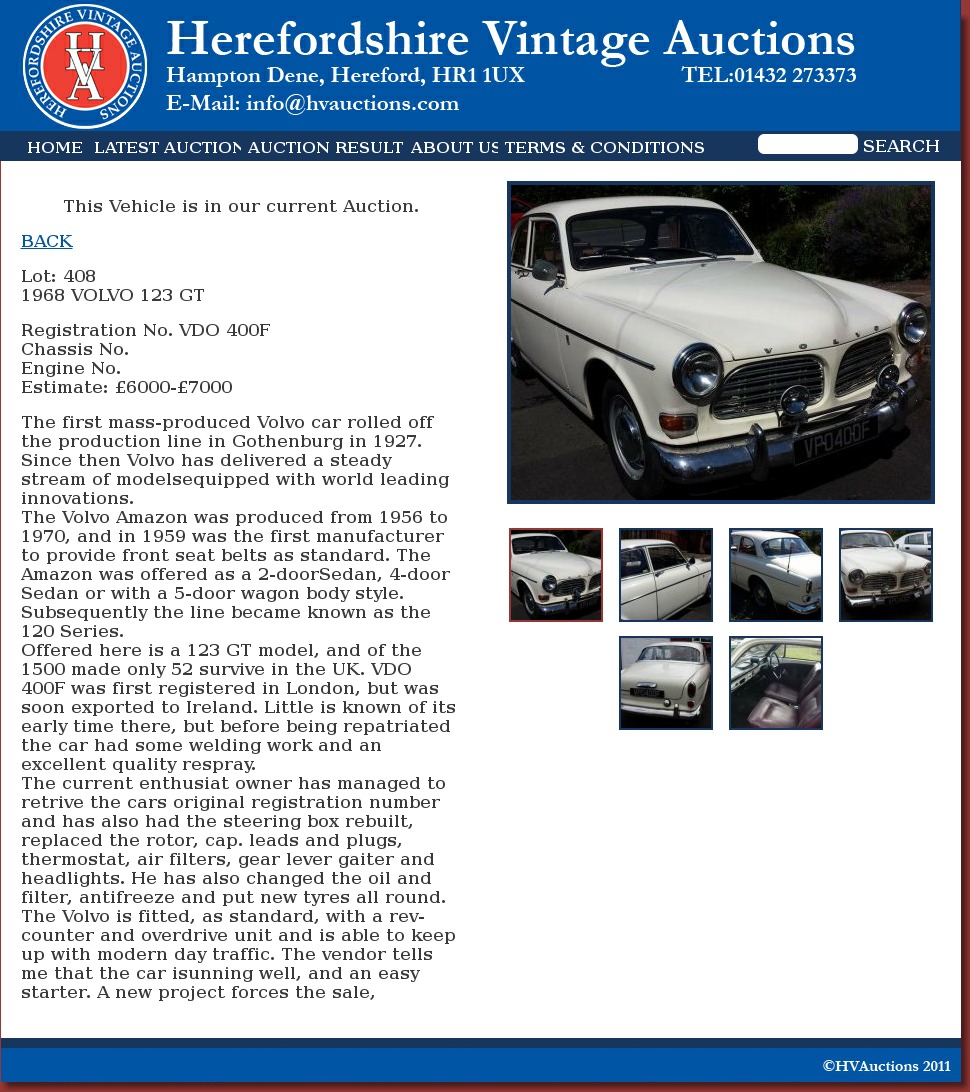
Task: Go to the HOME page
Action: click(x=55, y=147)
